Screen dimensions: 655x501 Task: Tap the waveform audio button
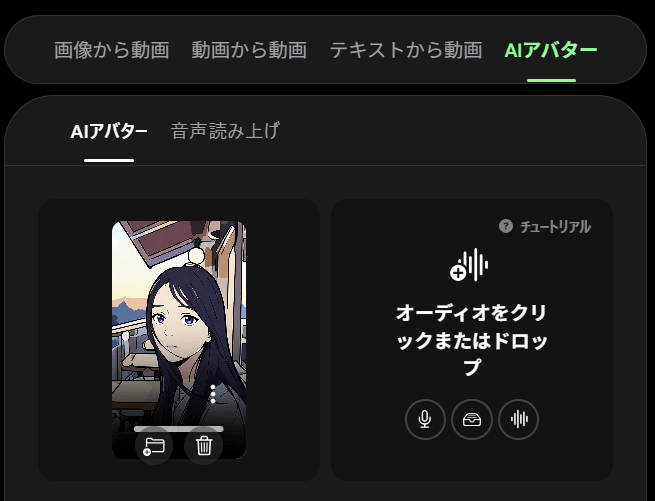click(x=518, y=419)
